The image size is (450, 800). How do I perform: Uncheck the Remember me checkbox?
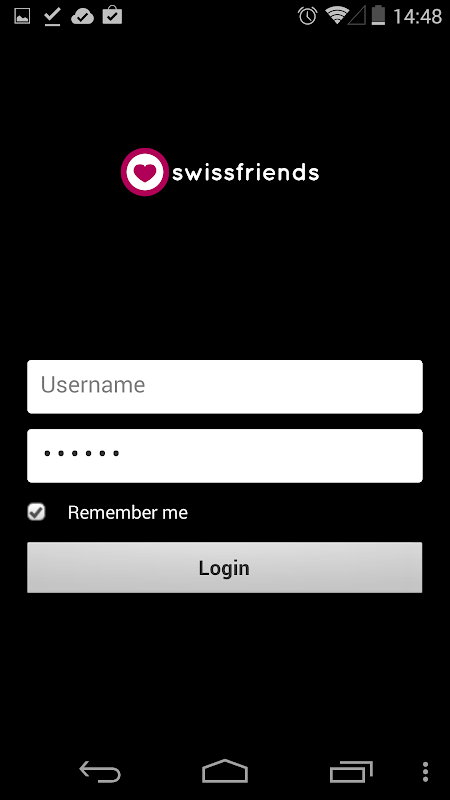pos(36,512)
